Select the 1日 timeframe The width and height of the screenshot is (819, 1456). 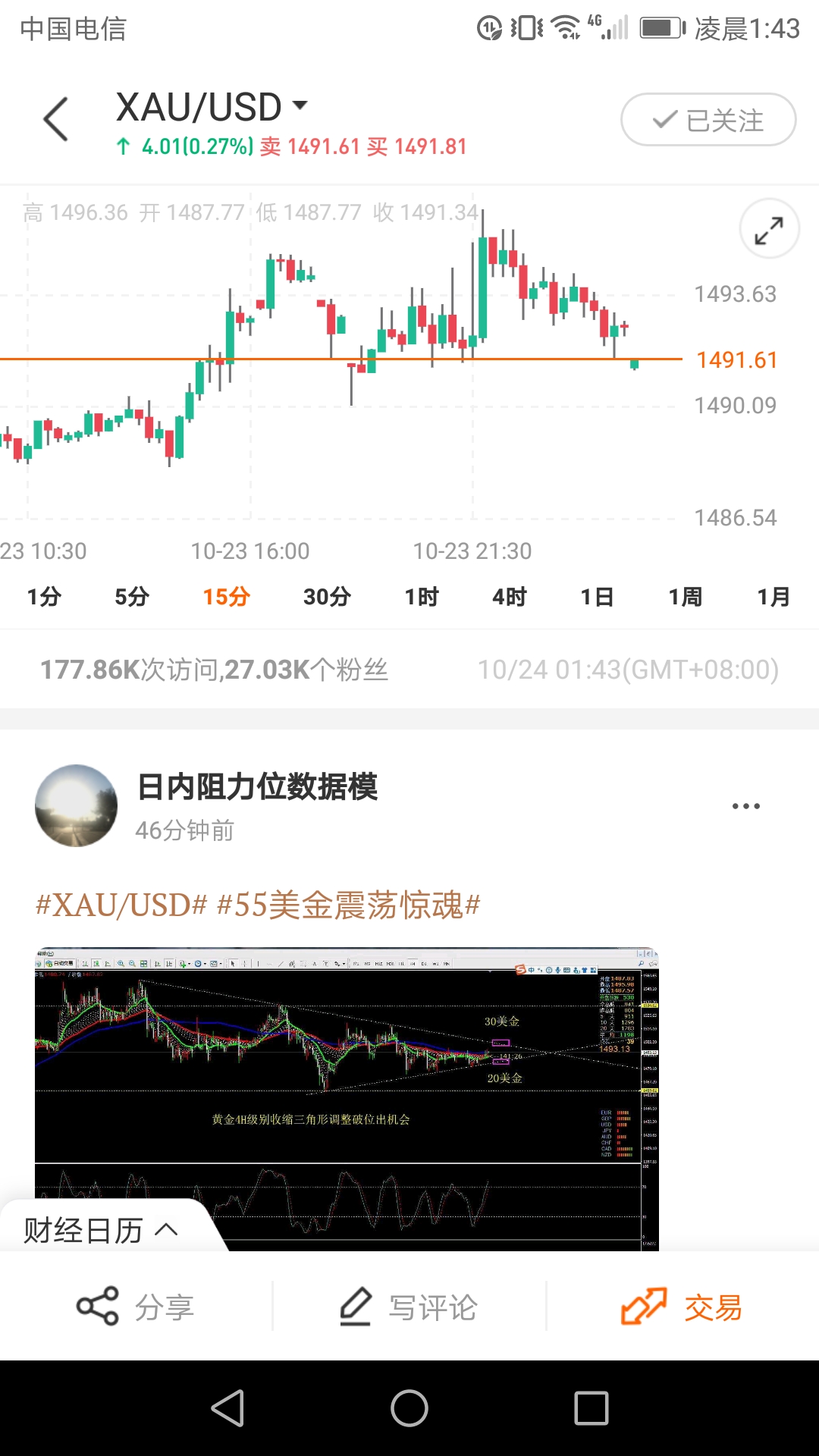click(597, 597)
